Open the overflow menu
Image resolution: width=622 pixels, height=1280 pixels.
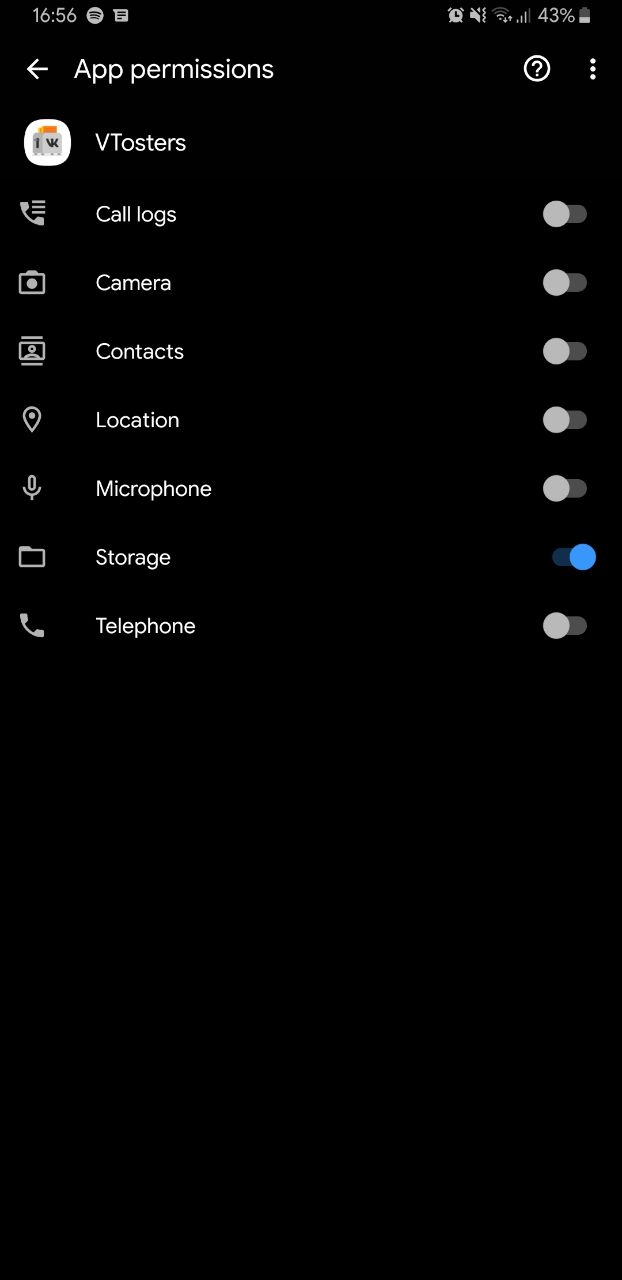(593, 69)
